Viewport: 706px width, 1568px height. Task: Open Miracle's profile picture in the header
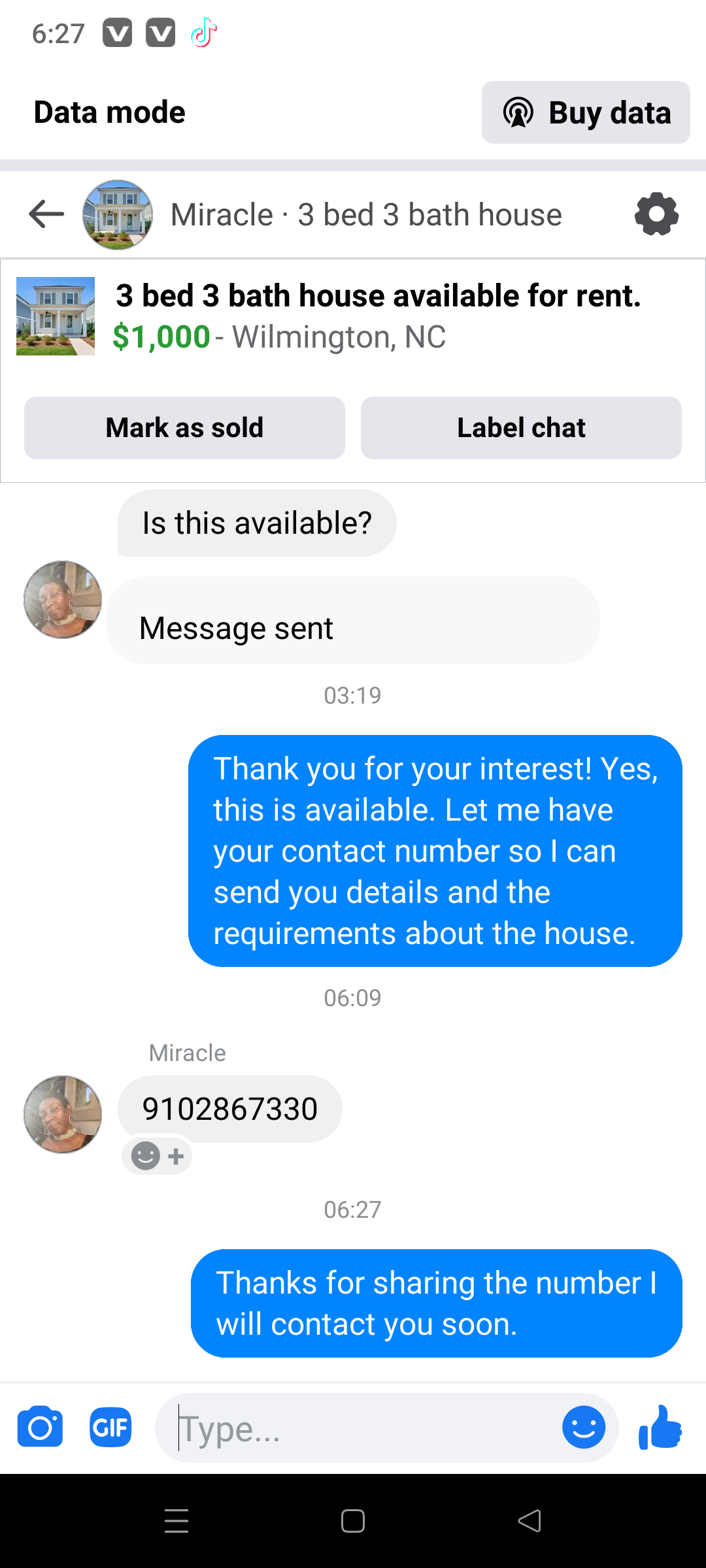118,214
